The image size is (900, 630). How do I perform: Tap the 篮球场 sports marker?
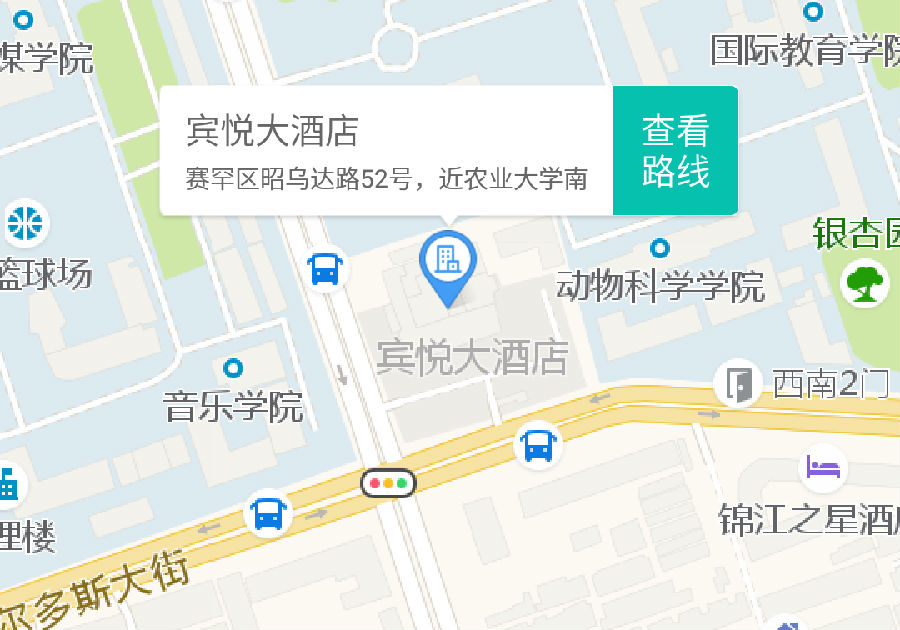25,222
